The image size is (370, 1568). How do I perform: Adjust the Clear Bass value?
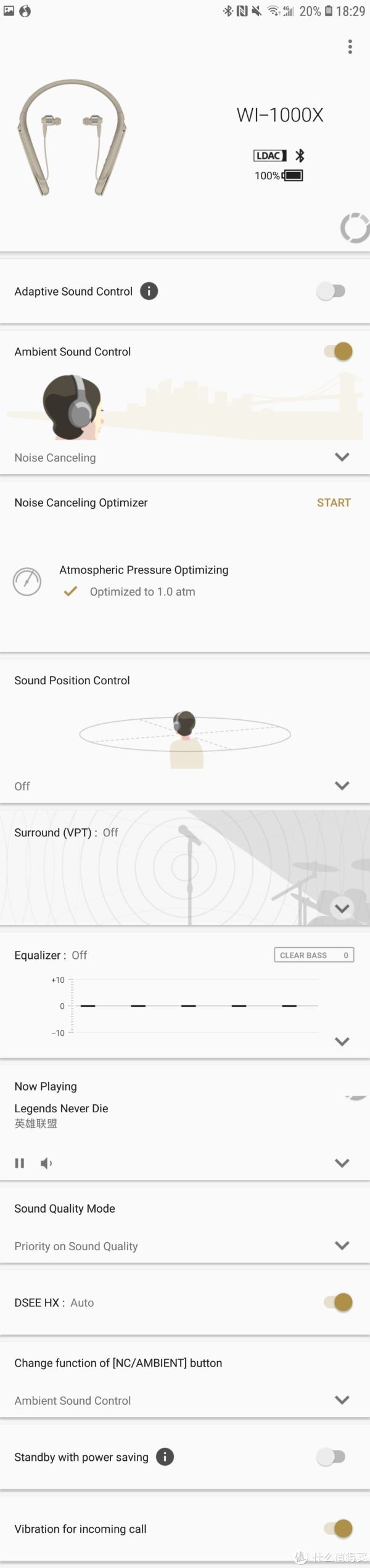pyautogui.click(x=314, y=955)
